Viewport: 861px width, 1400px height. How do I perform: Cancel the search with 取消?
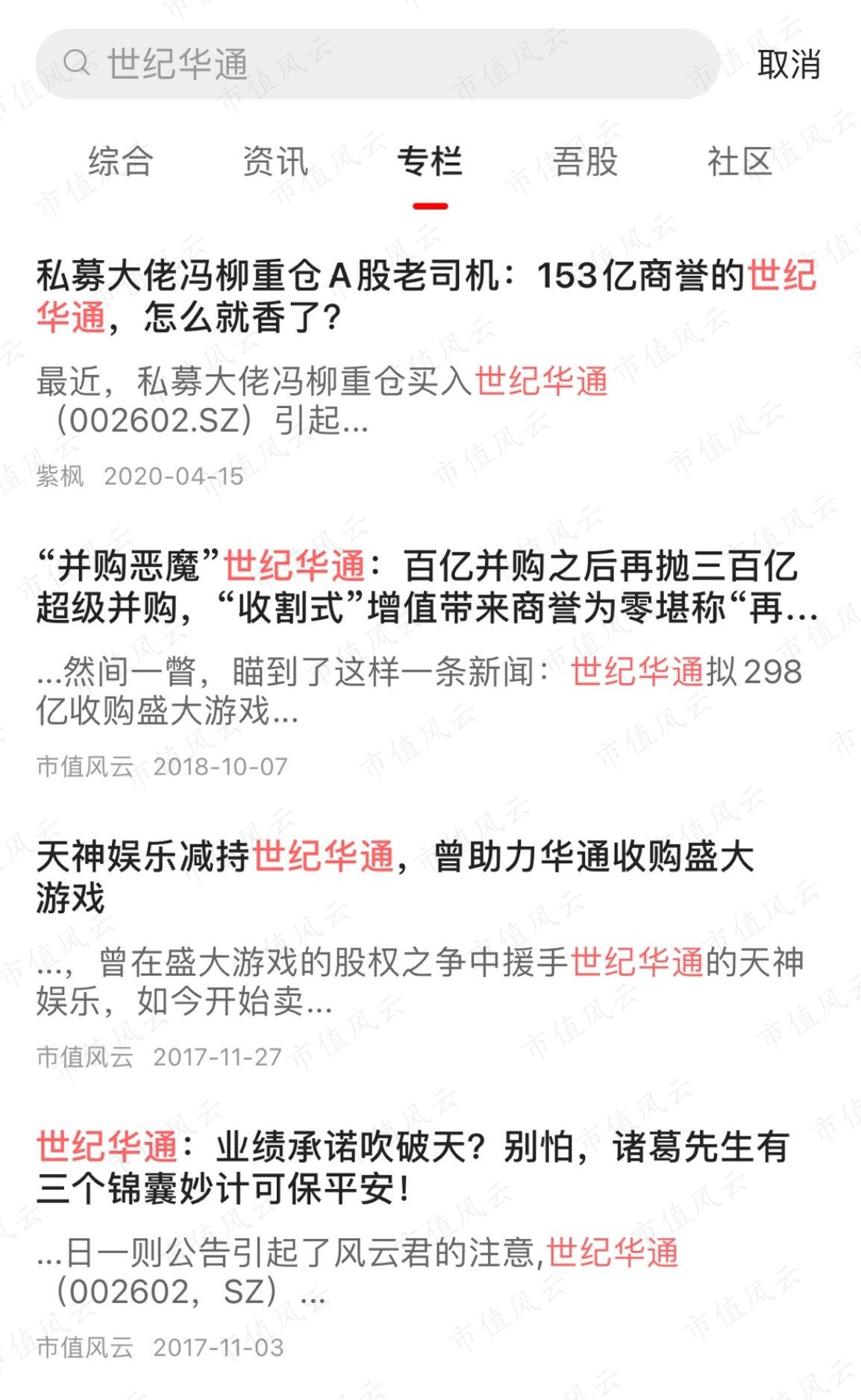tap(789, 65)
